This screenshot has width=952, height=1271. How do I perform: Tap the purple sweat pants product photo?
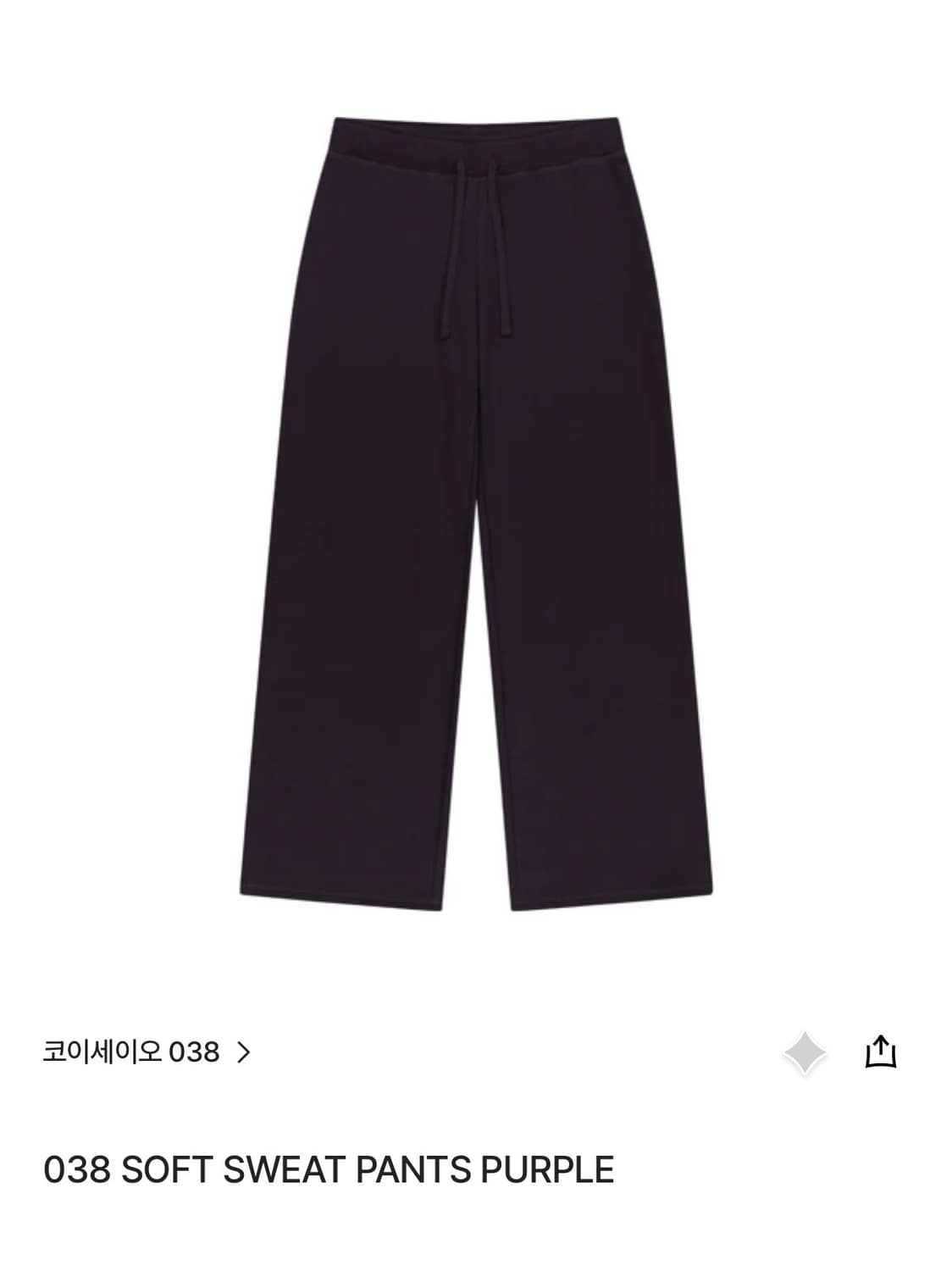pyautogui.click(x=476, y=508)
